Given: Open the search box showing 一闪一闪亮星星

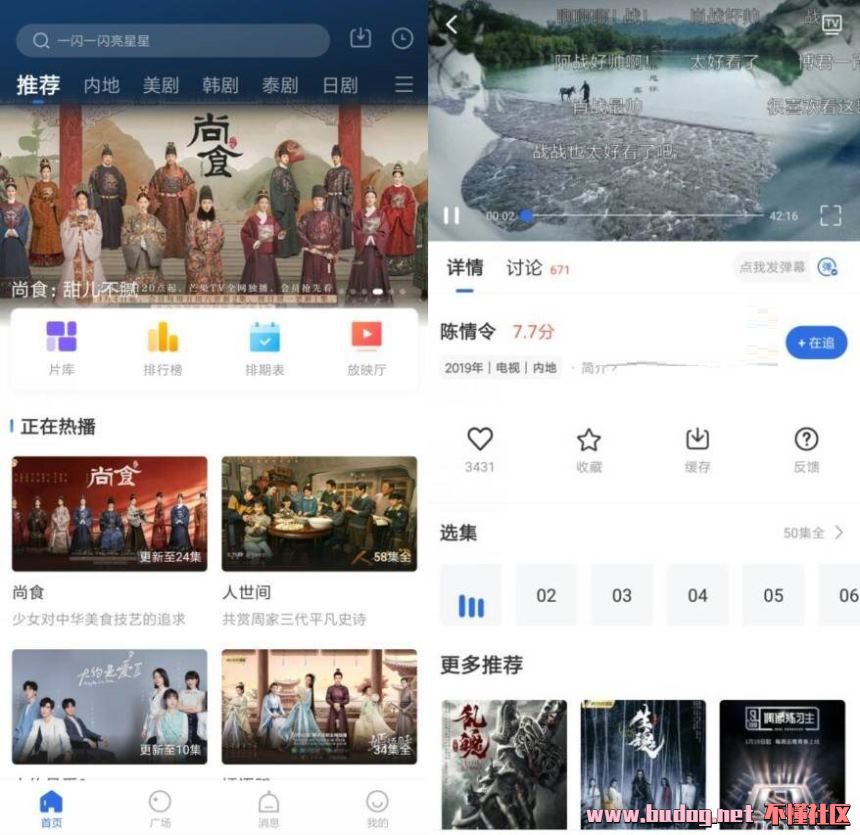Looking at the screenshot, I should click(x=172, y=41).
